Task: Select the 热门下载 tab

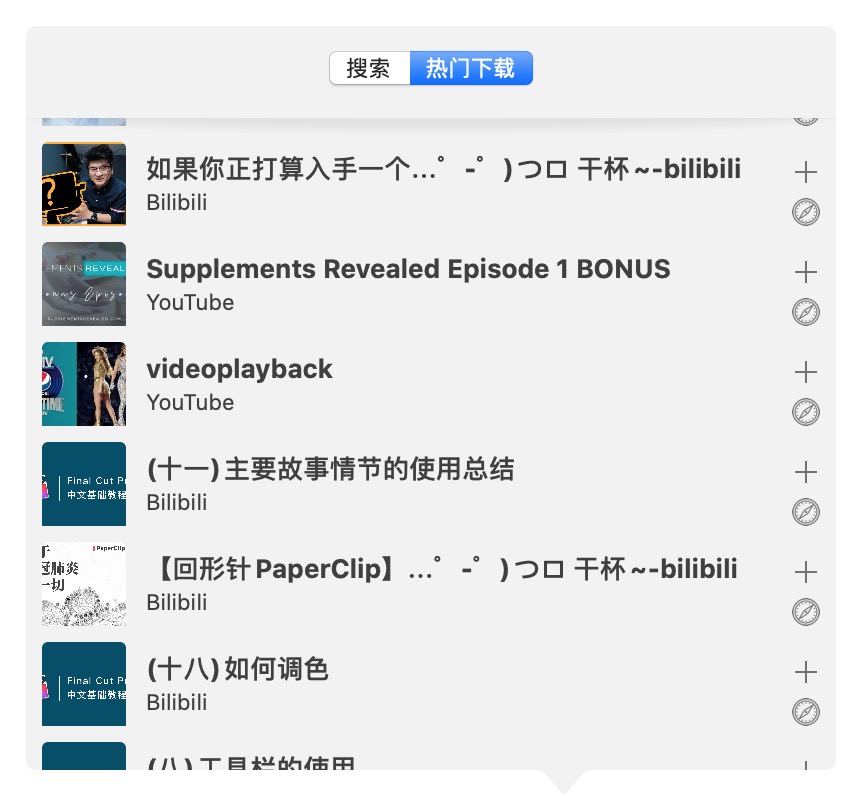Action: (x=470, y=69)
